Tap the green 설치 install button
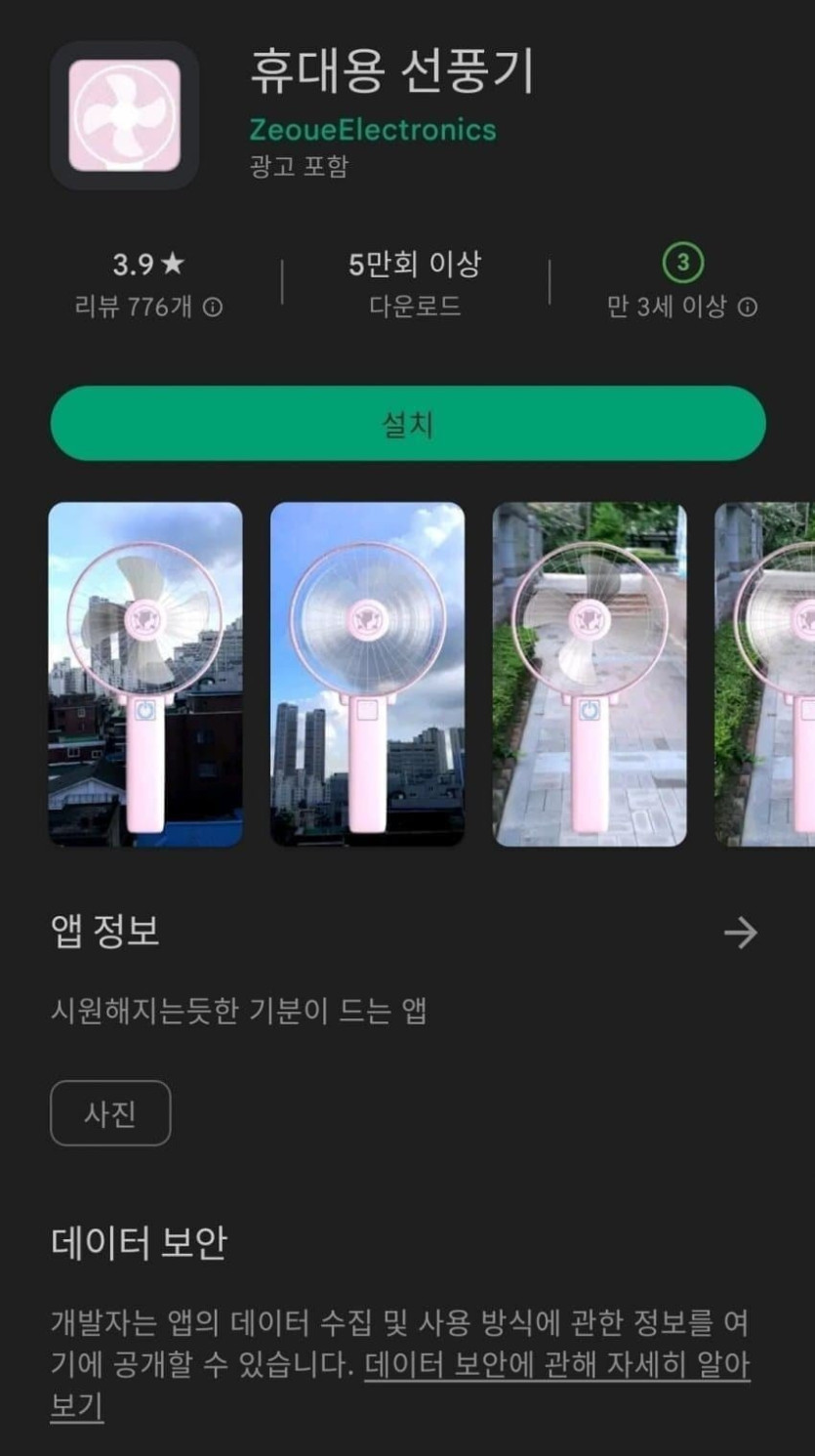This screenshot has width=815, height=1456. (408, 424)
